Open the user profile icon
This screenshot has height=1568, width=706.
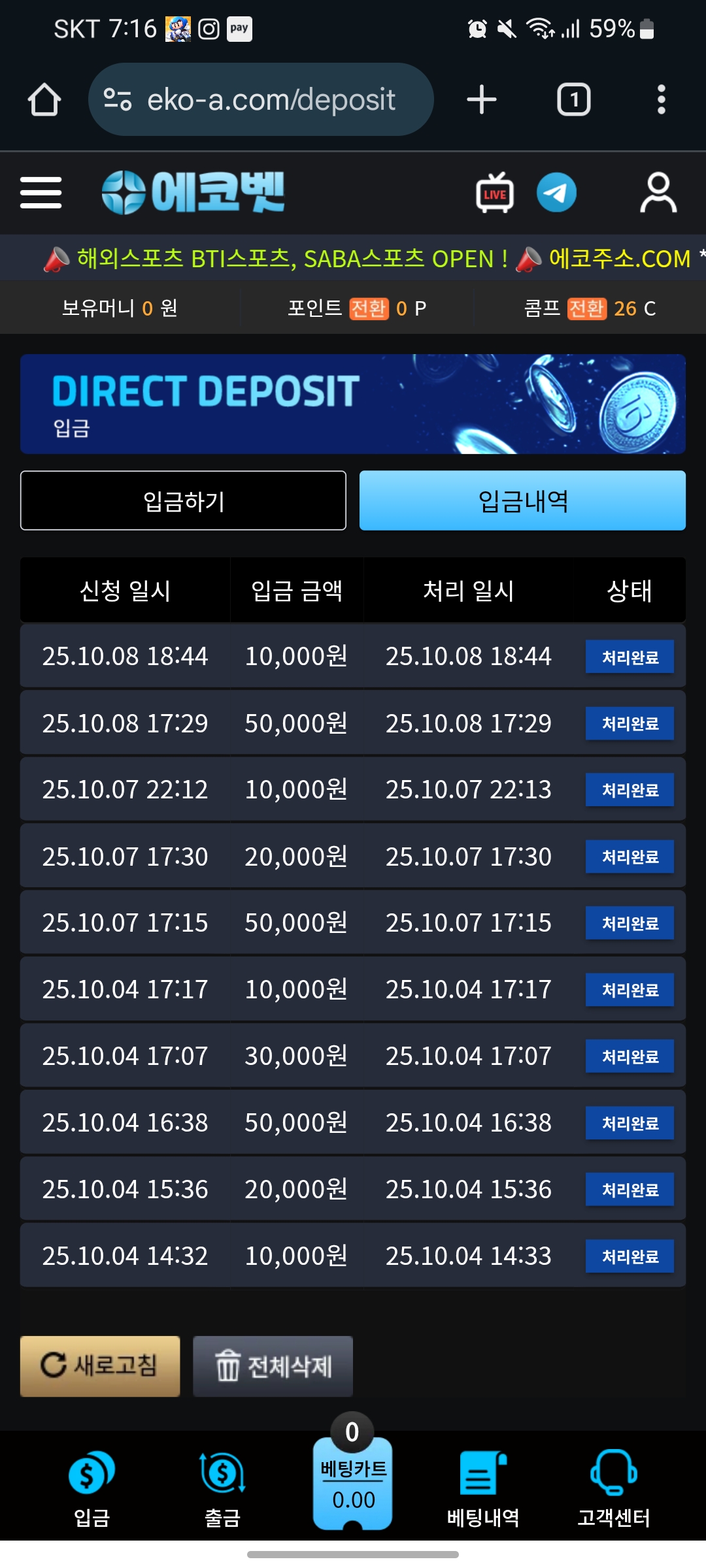click(x=658, y=193)
